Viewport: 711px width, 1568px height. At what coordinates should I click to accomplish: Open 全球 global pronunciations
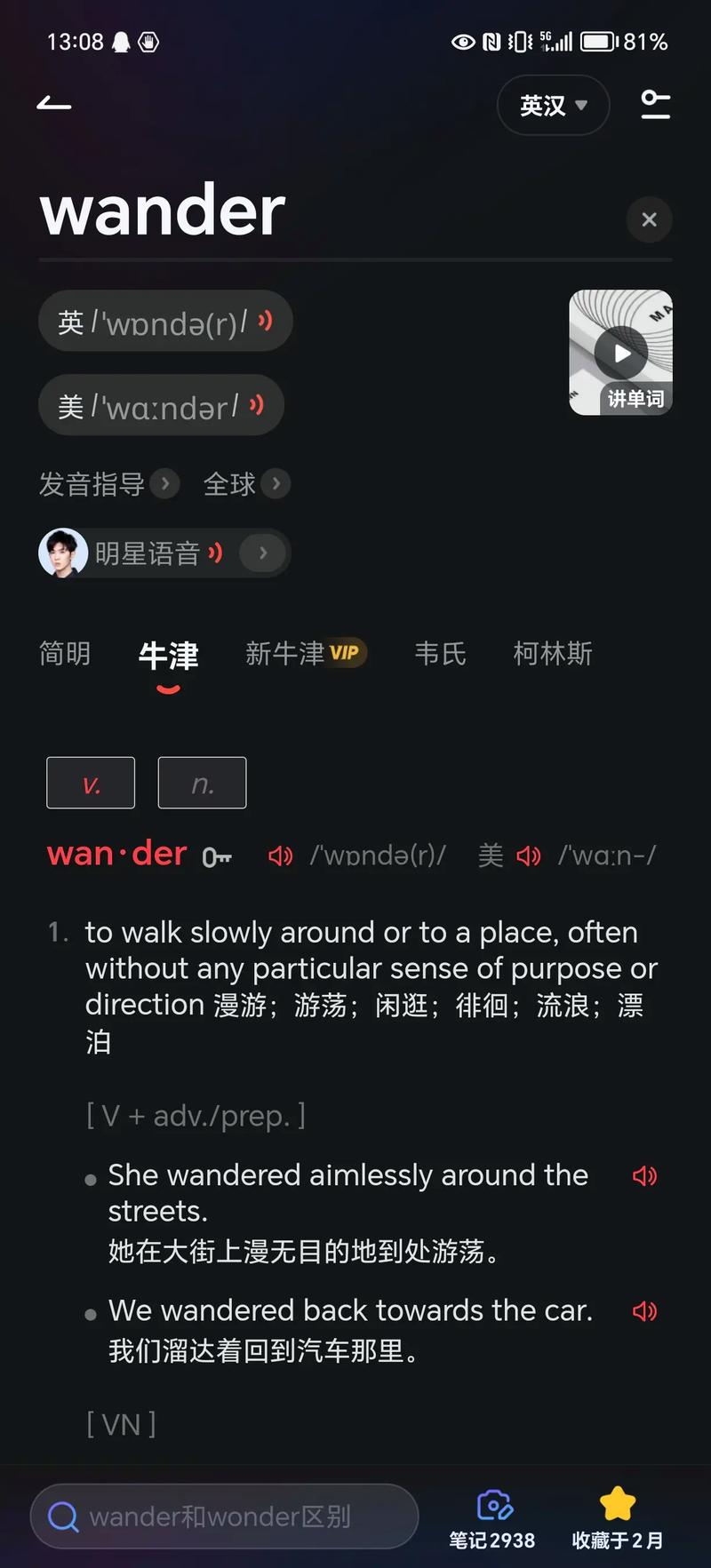[245, 484]
